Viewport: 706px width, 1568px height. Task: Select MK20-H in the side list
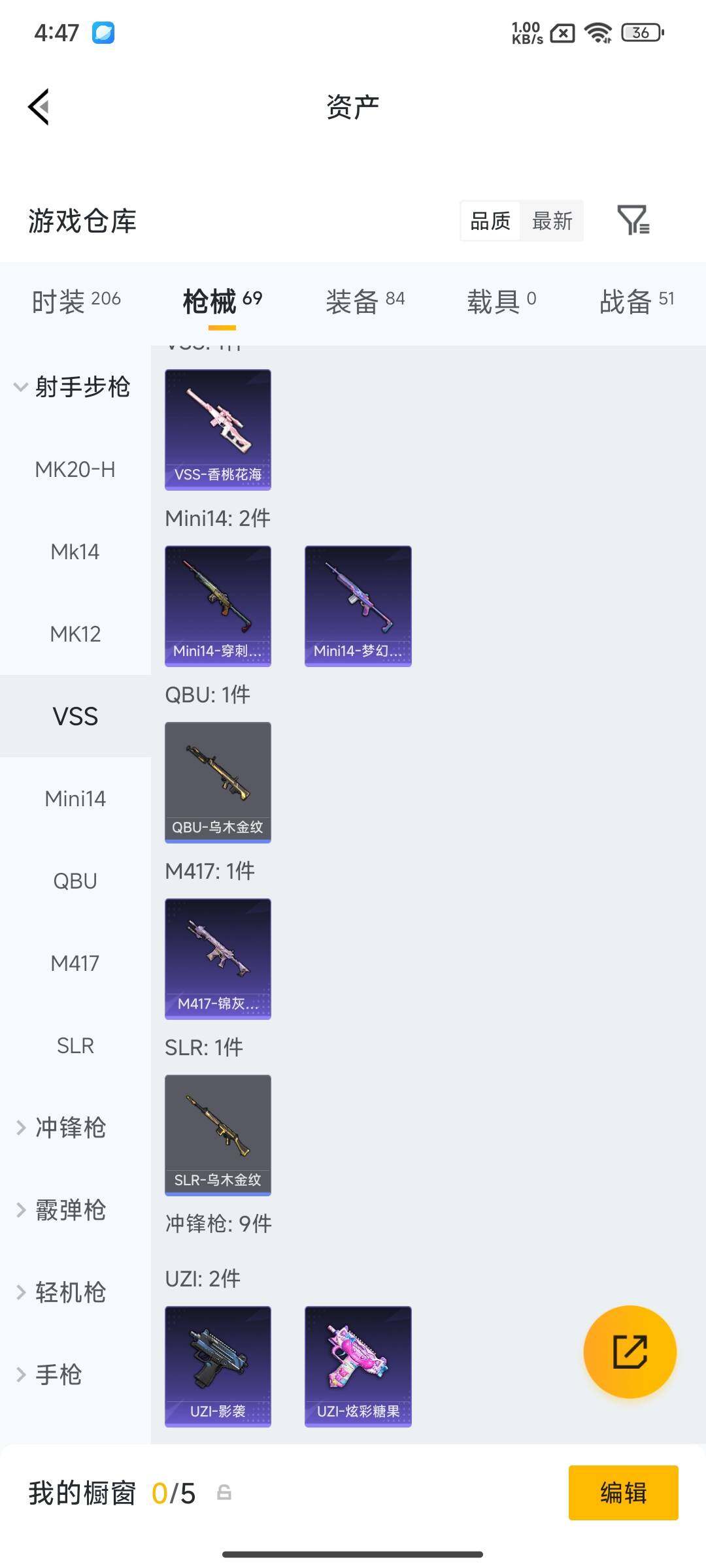click(75, 469)
